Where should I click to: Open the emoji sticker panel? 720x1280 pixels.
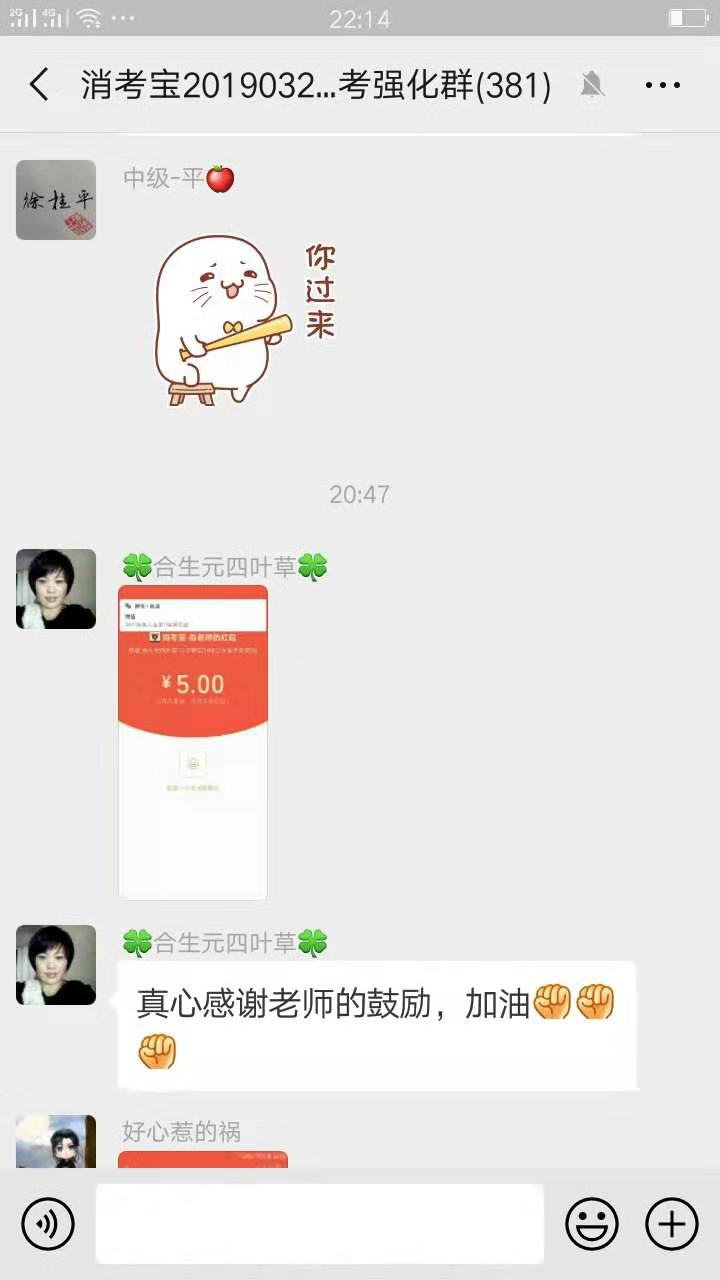pyautogui.click(x=592, y=1223)
